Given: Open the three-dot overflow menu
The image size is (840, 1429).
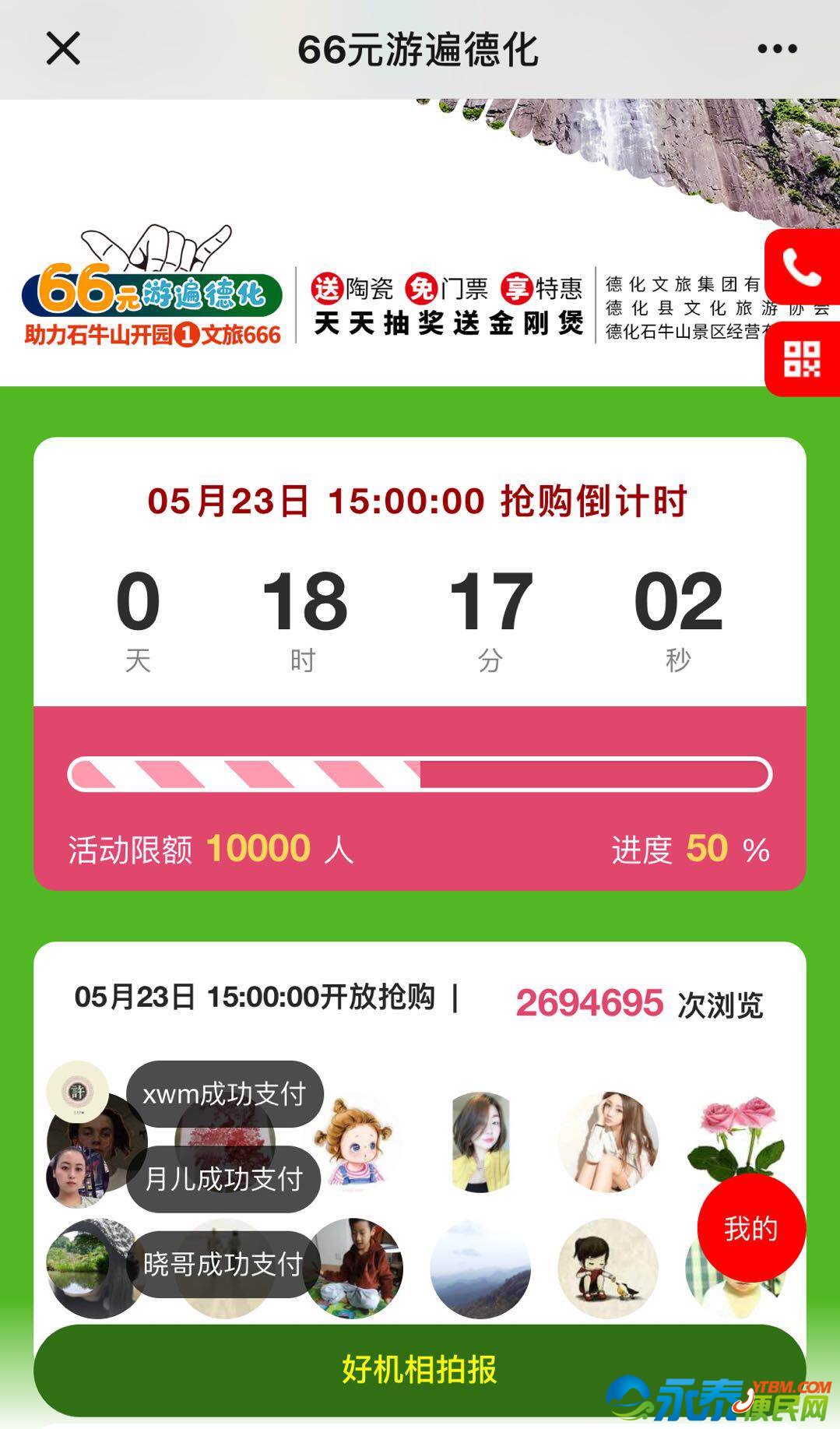Looking at the screenshot, I should coord(777,49).
